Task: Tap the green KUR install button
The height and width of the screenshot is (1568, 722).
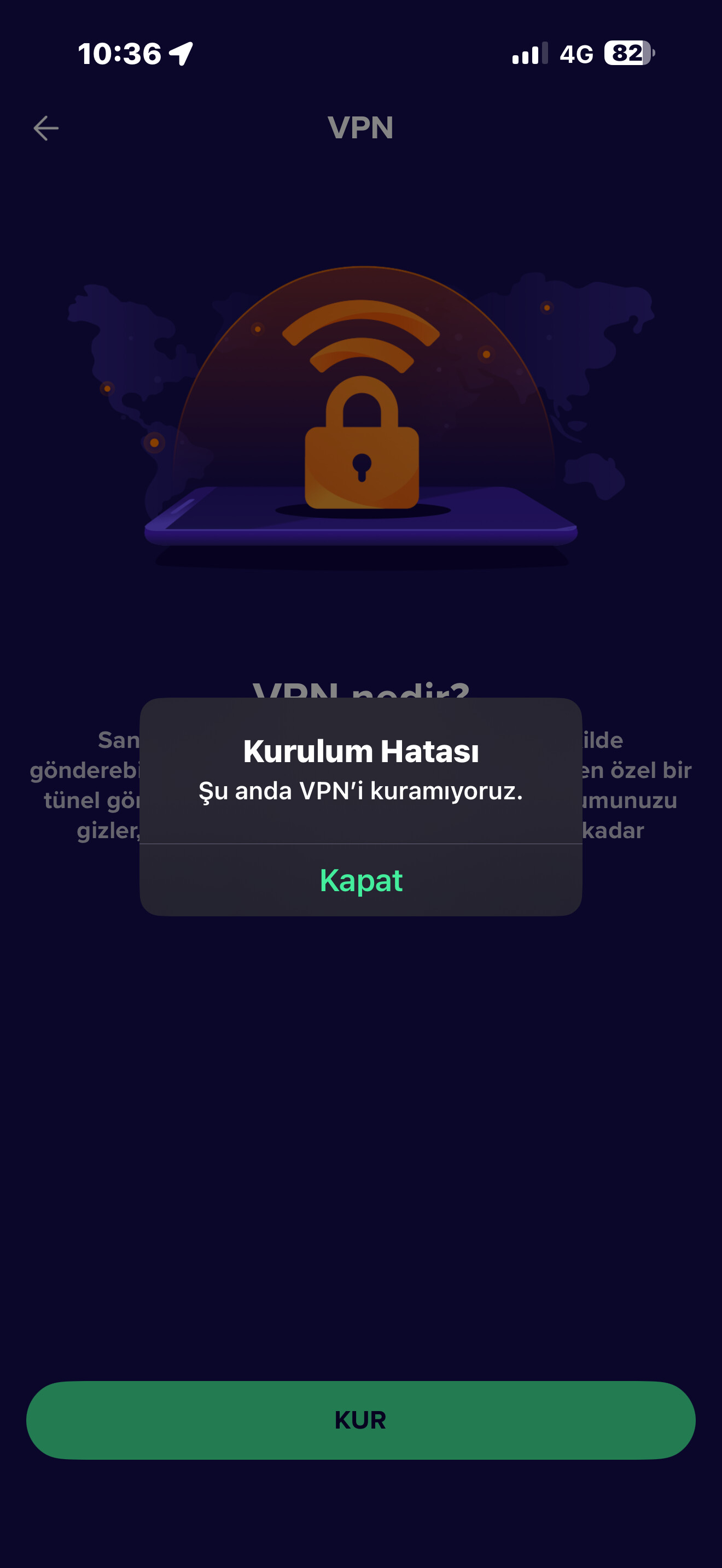Action: click(360, 1419)
